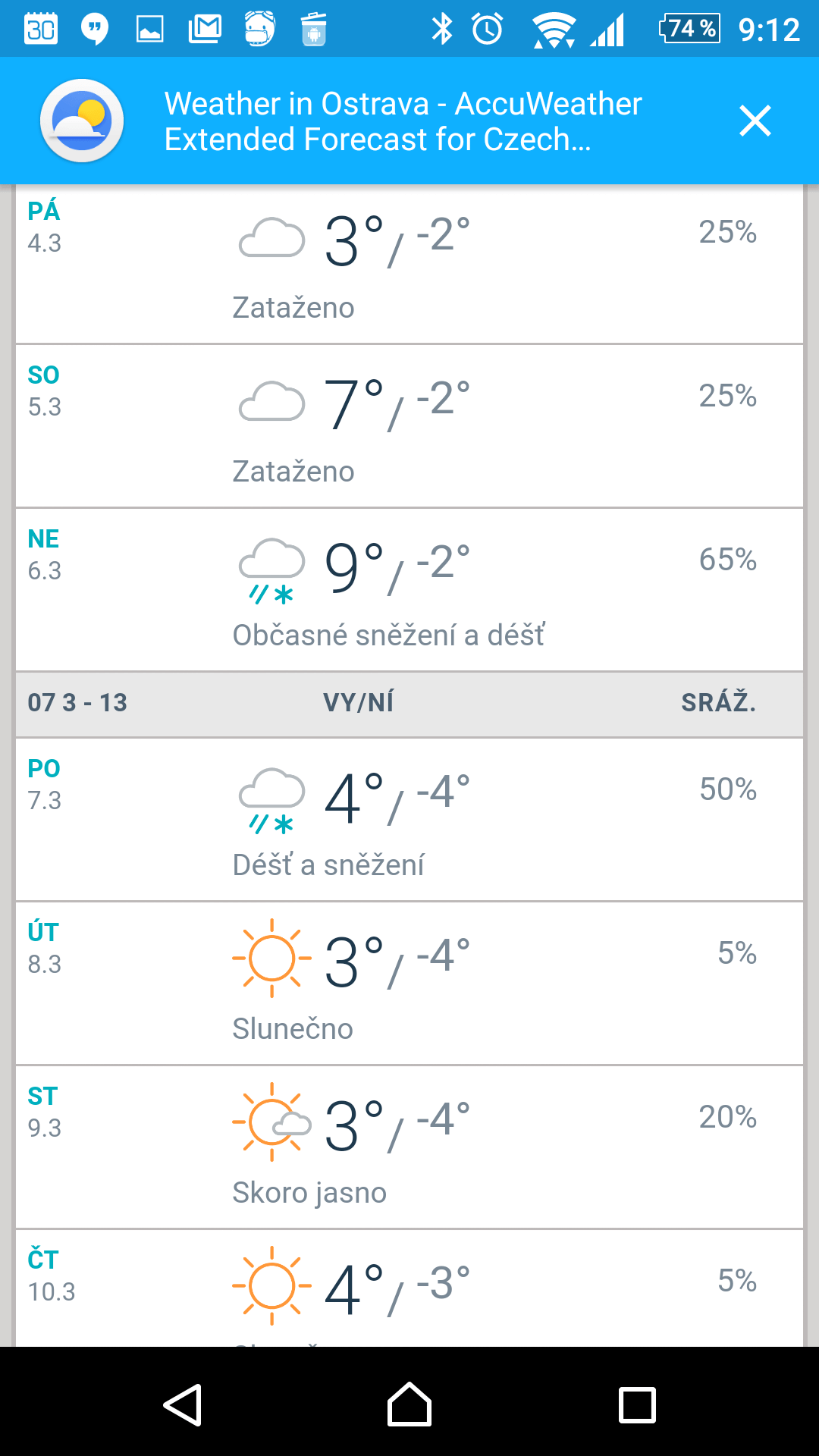Image resolution: width=819 pixels, height=1456 pixels.
Task: Open Friday 4.3 Zataženo forecast
Action: (x=409, y=263)
